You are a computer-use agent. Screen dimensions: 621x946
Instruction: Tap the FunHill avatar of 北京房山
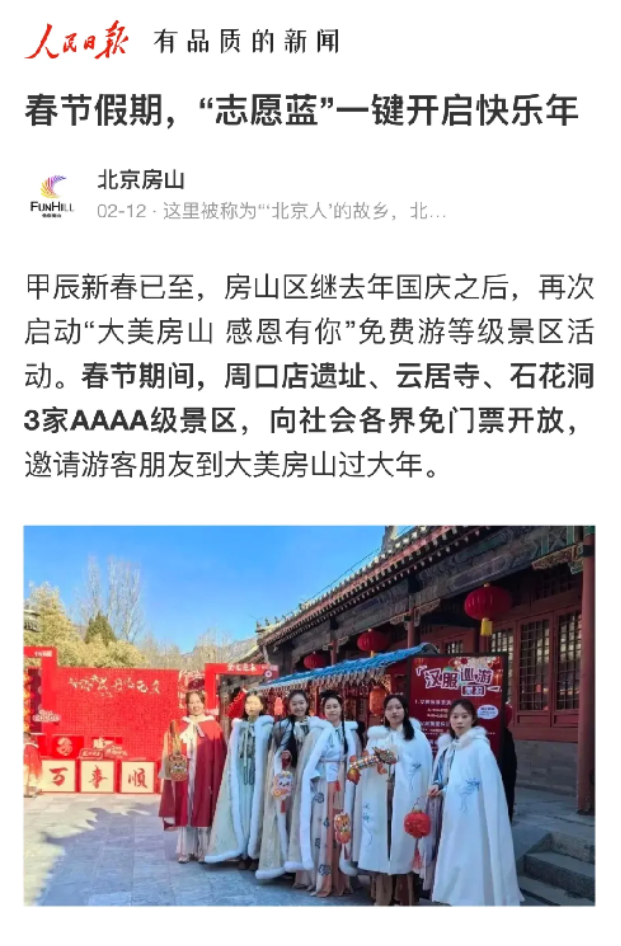(x=52, y=196)
